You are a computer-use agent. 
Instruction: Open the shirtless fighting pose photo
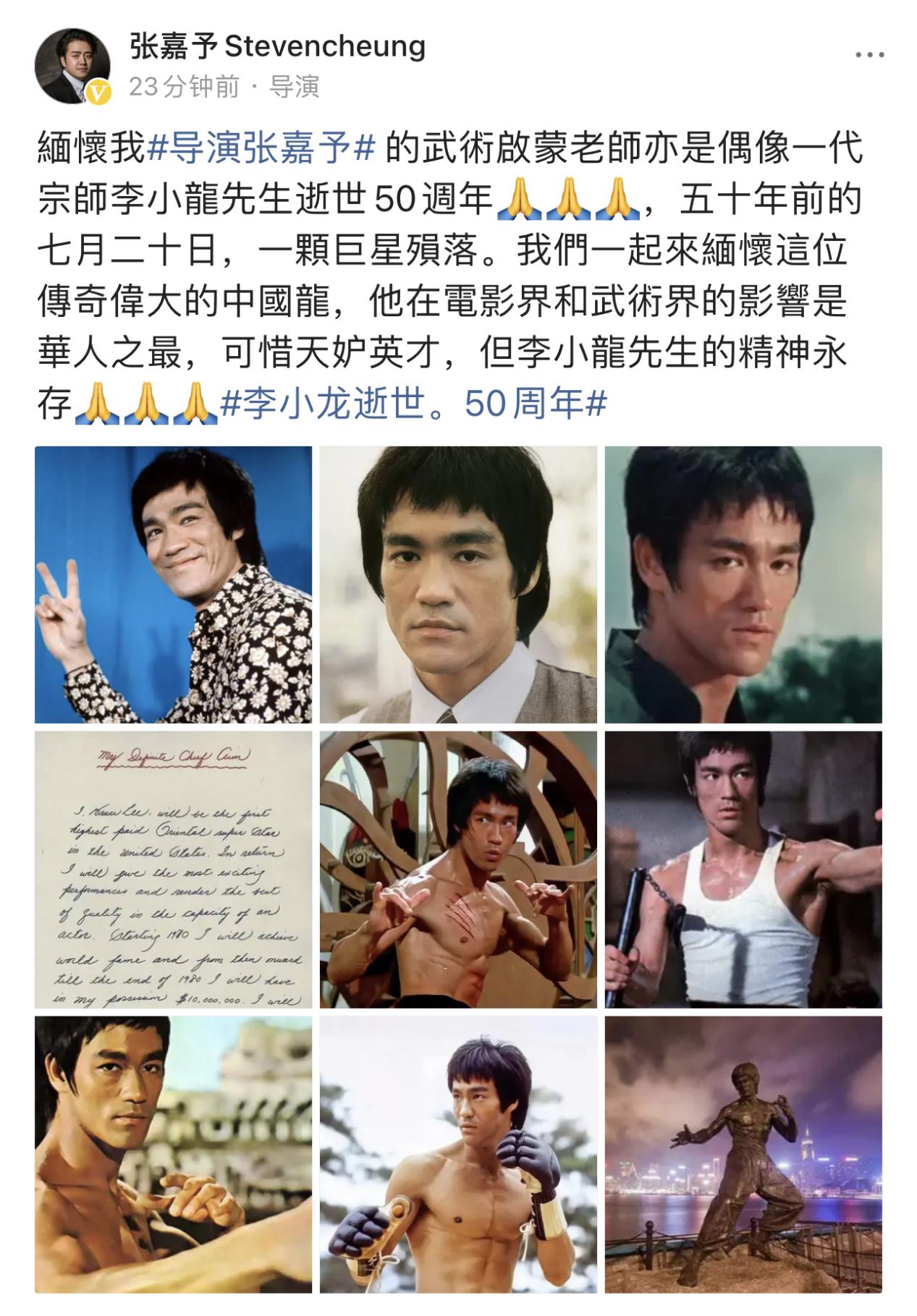tap(457, 870)
